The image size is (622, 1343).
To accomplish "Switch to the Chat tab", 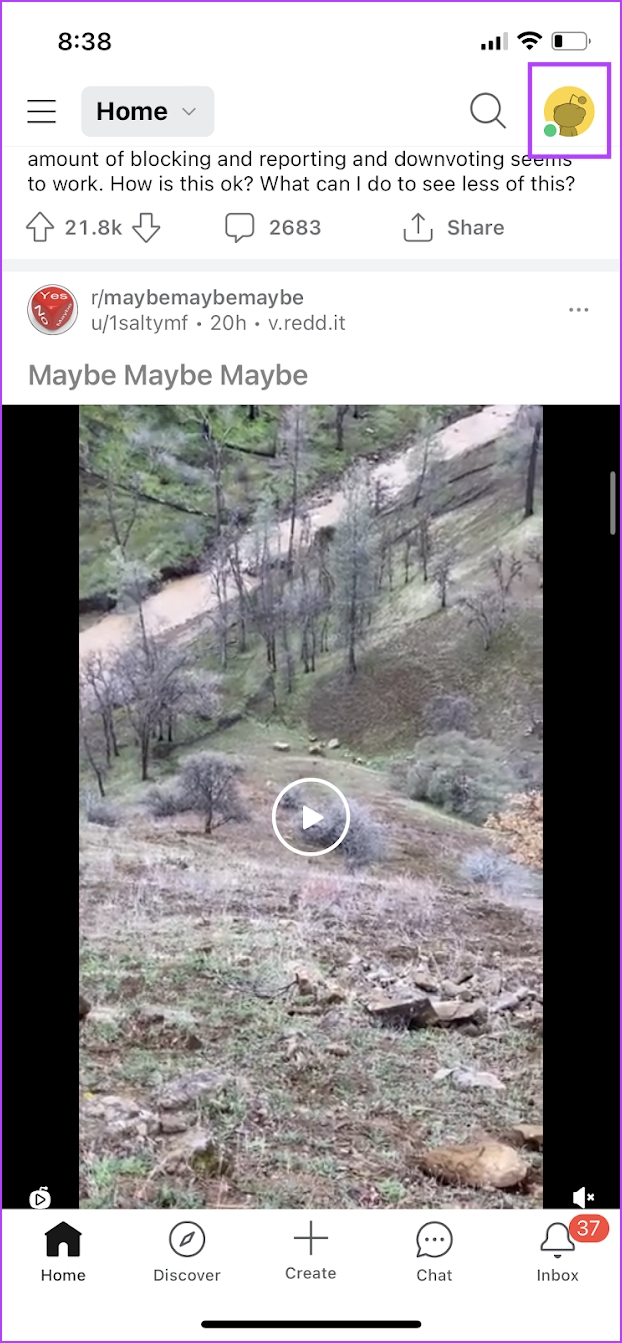I will (434, 1252).
